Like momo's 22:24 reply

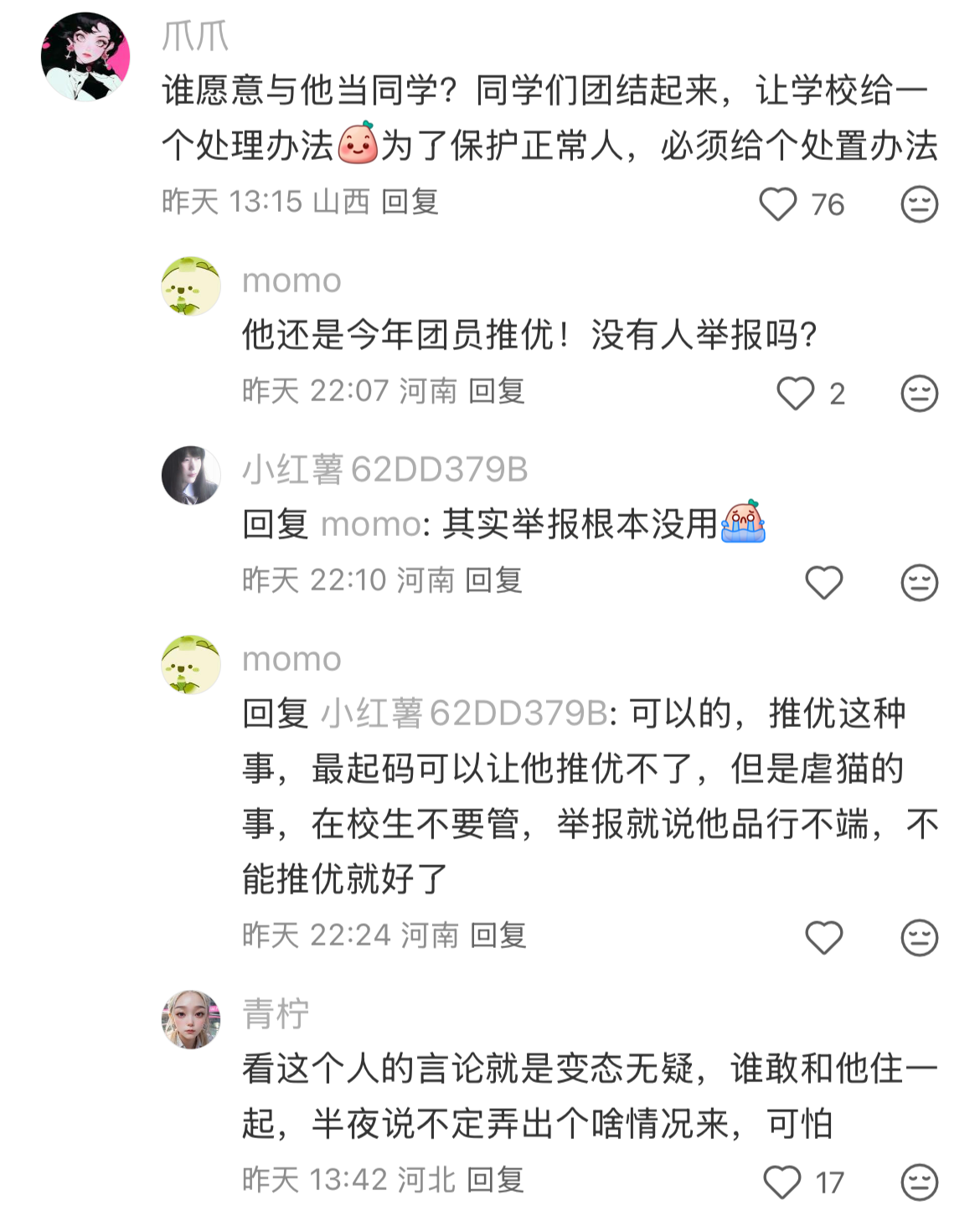click(823, 938)
